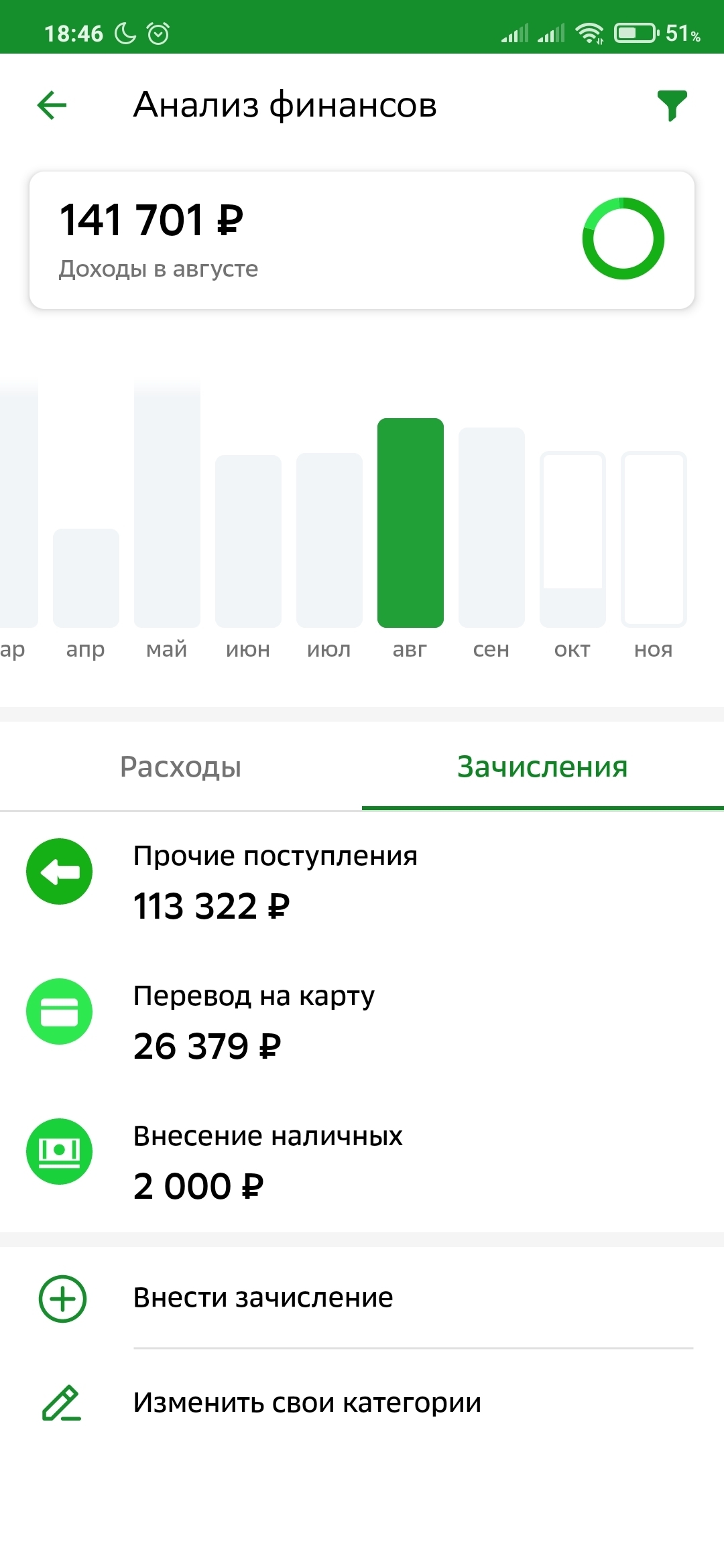Select the июн bar in chart

coord(248,541)
